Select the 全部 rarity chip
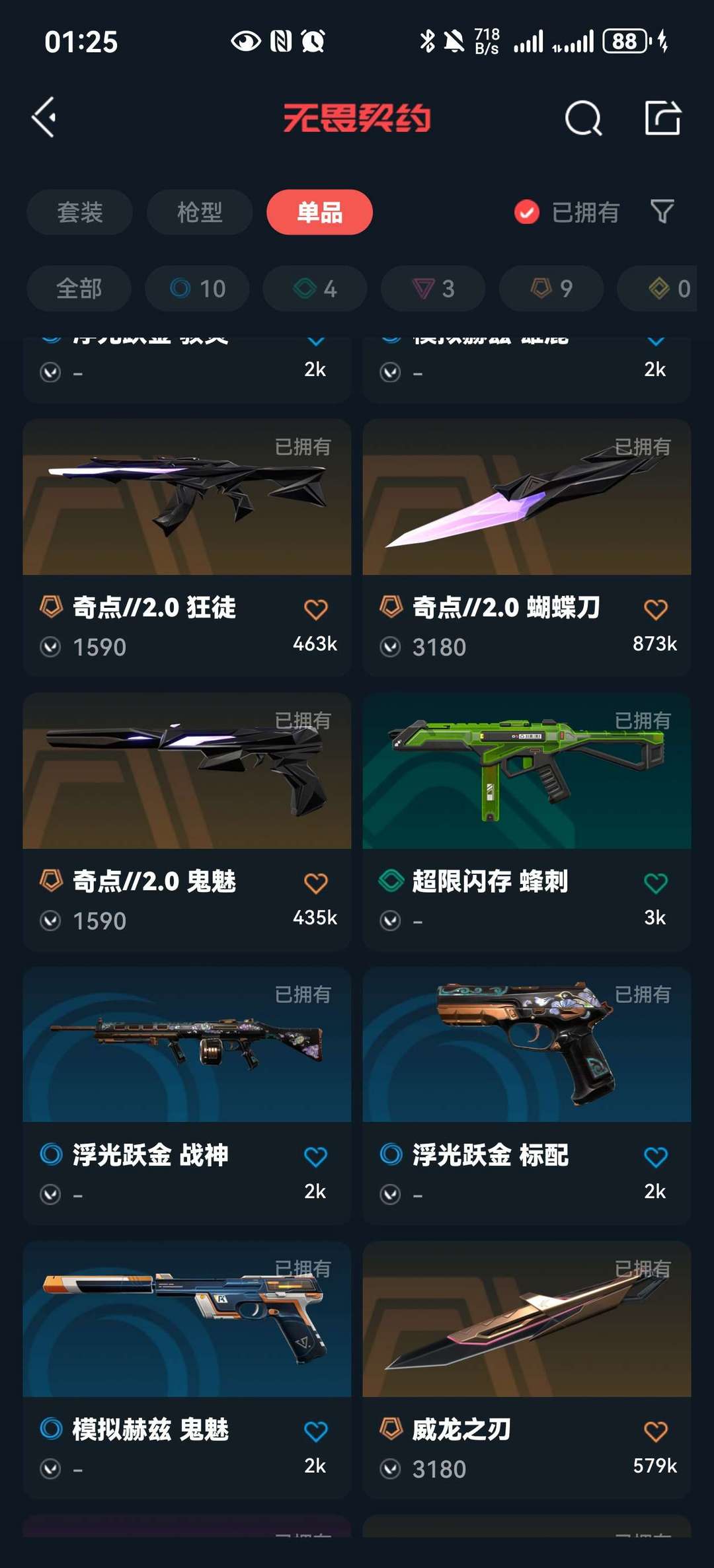This screenshot has height=1568, width=714. coord(79,288)
